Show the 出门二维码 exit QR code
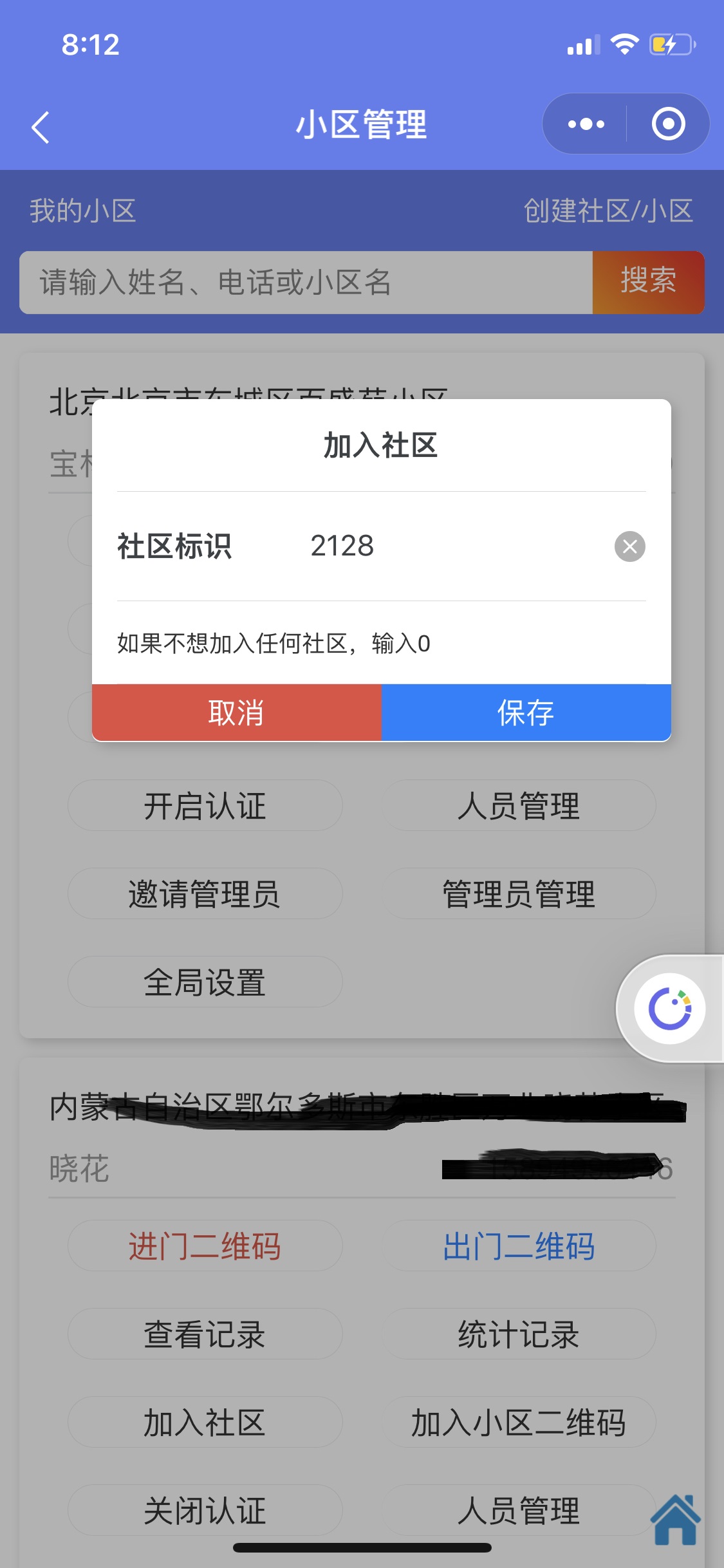 point(519,1246)
